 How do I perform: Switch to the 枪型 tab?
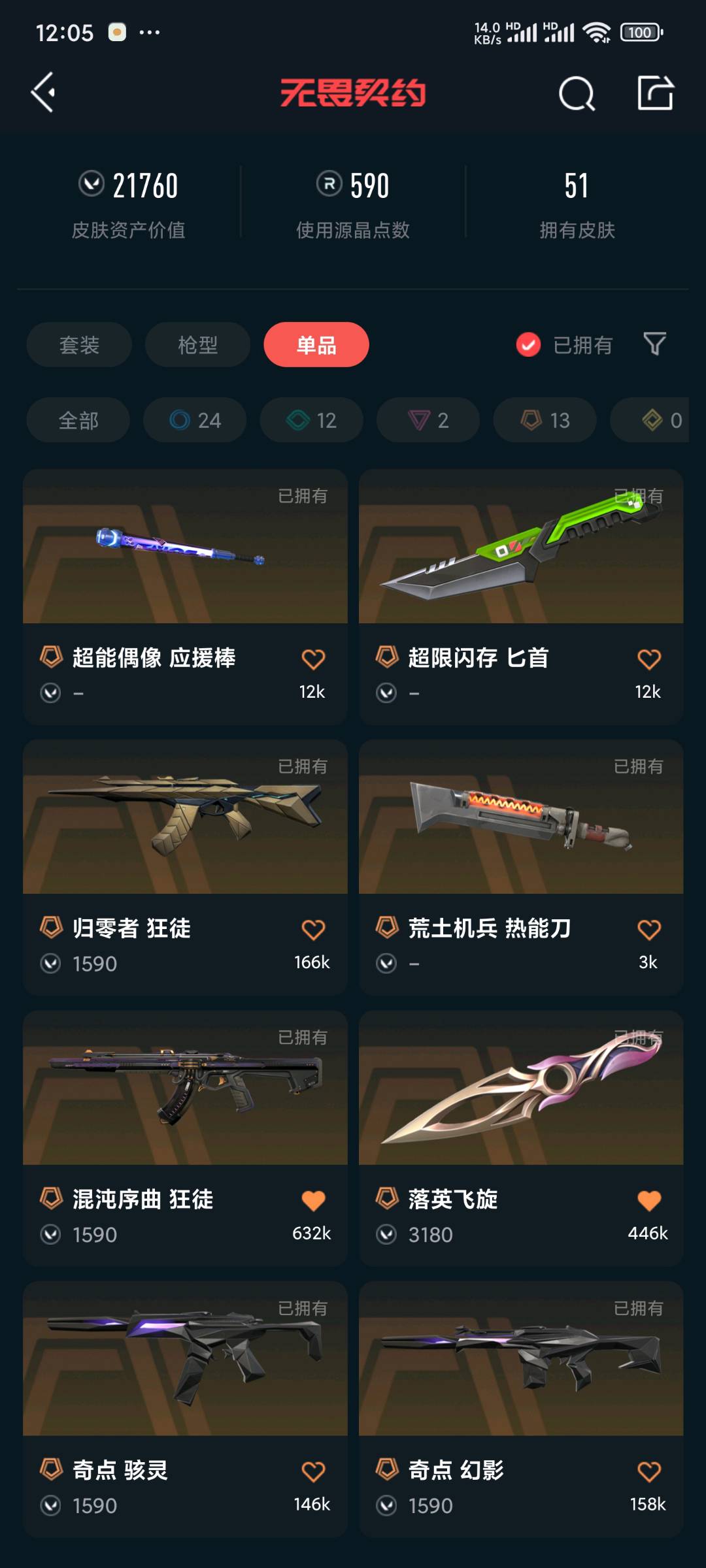click(x=197, y=344)
